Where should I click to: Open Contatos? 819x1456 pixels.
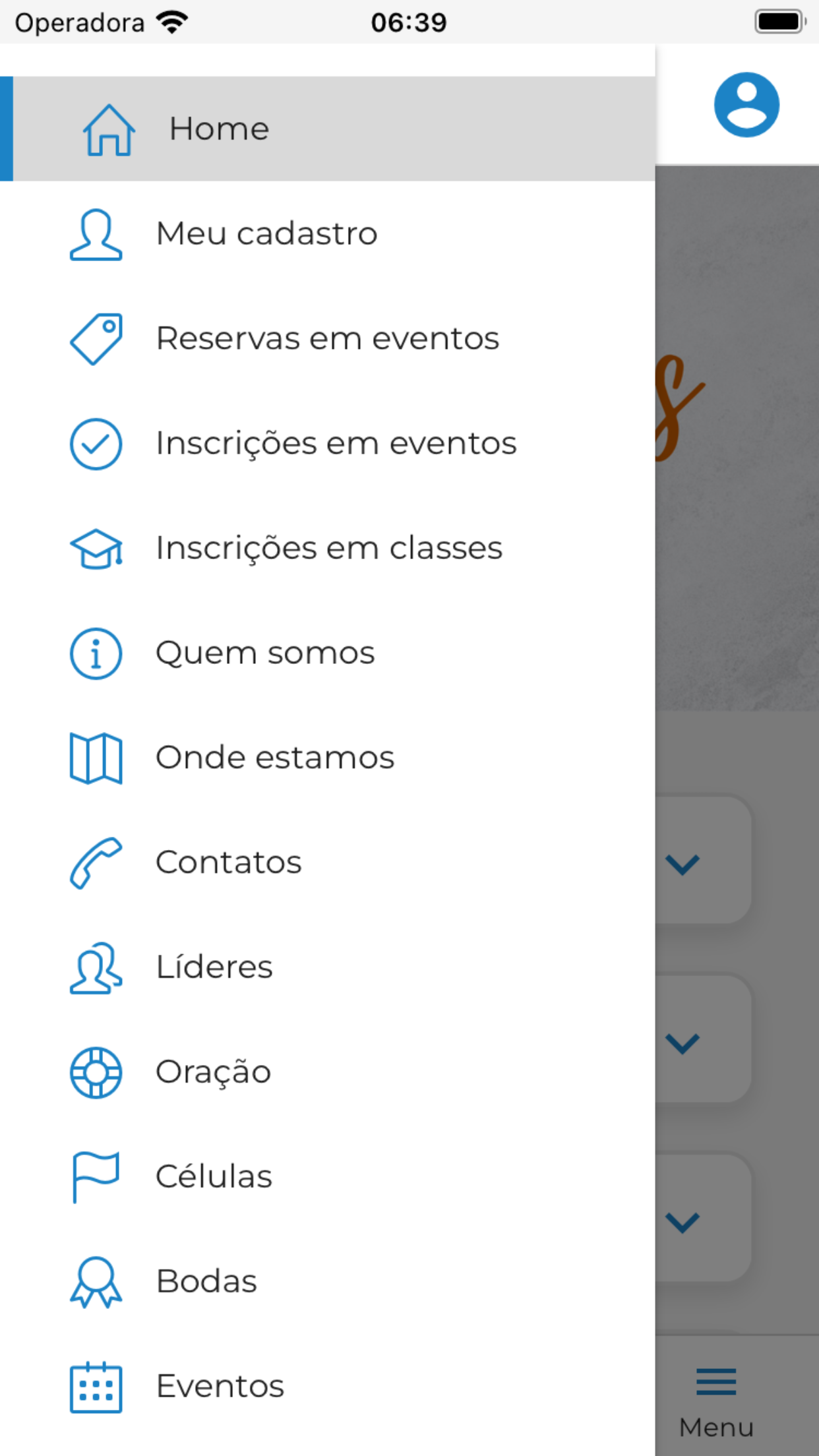[x=328, y=863]
